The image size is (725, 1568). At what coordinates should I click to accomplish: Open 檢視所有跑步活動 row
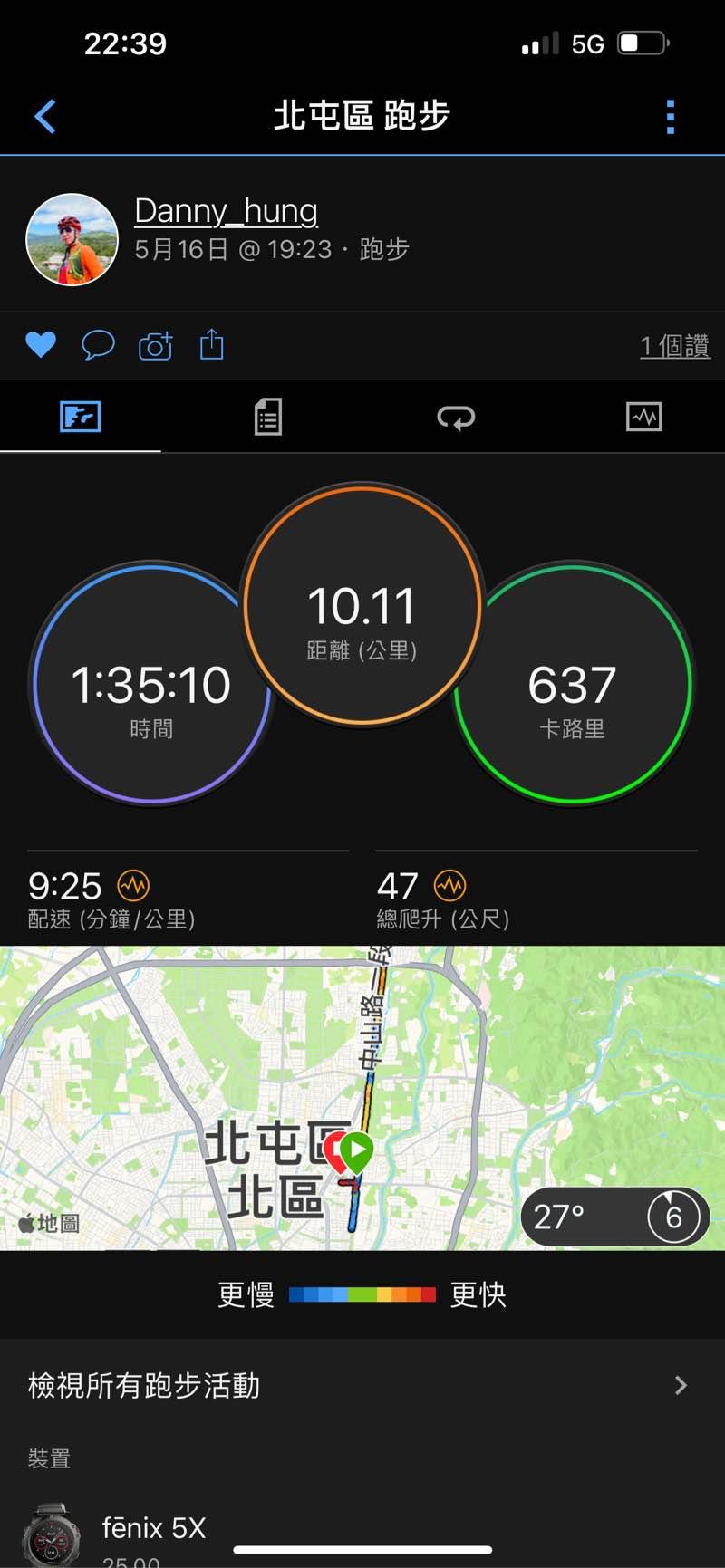click(362, 1386)
